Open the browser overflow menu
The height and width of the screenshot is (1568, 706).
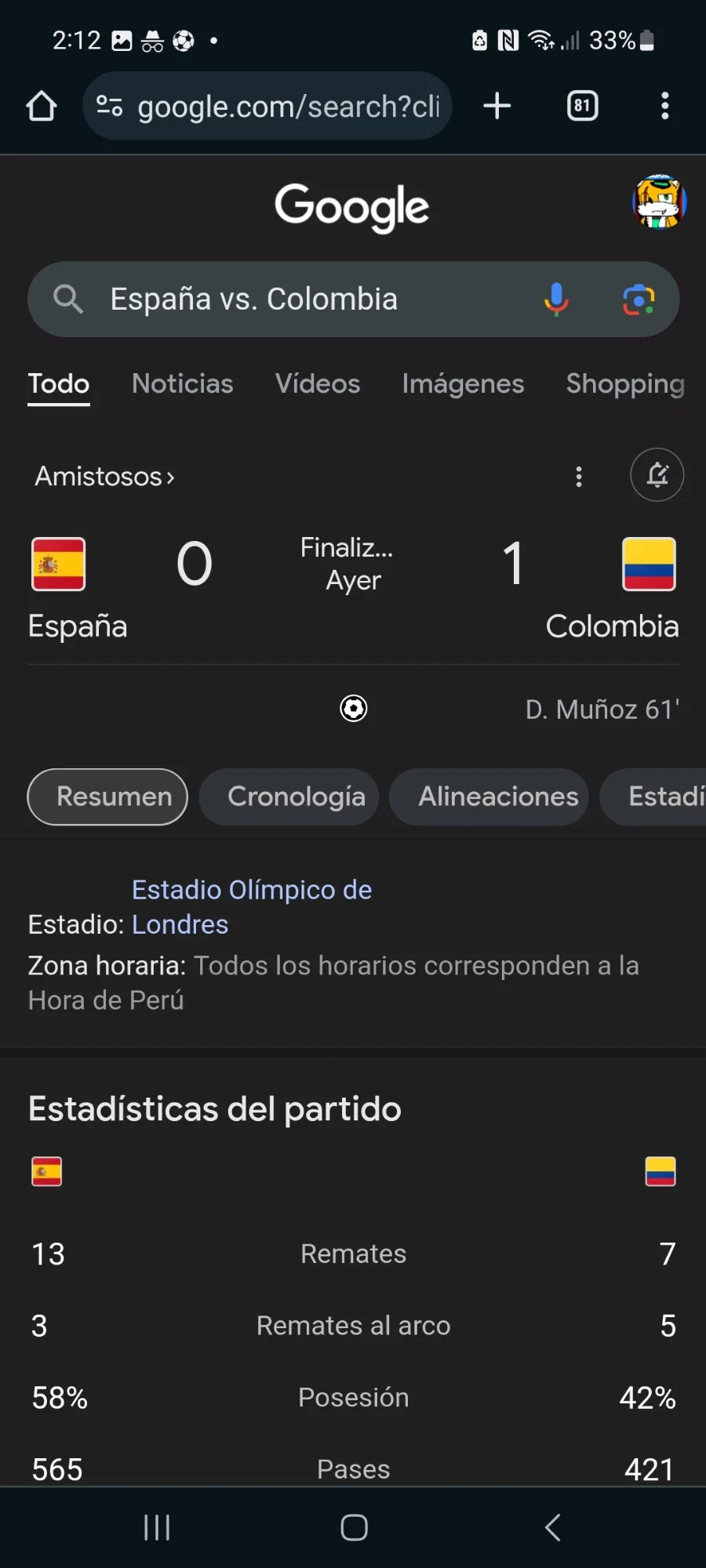pyautogui.click(x=664, y=106)
